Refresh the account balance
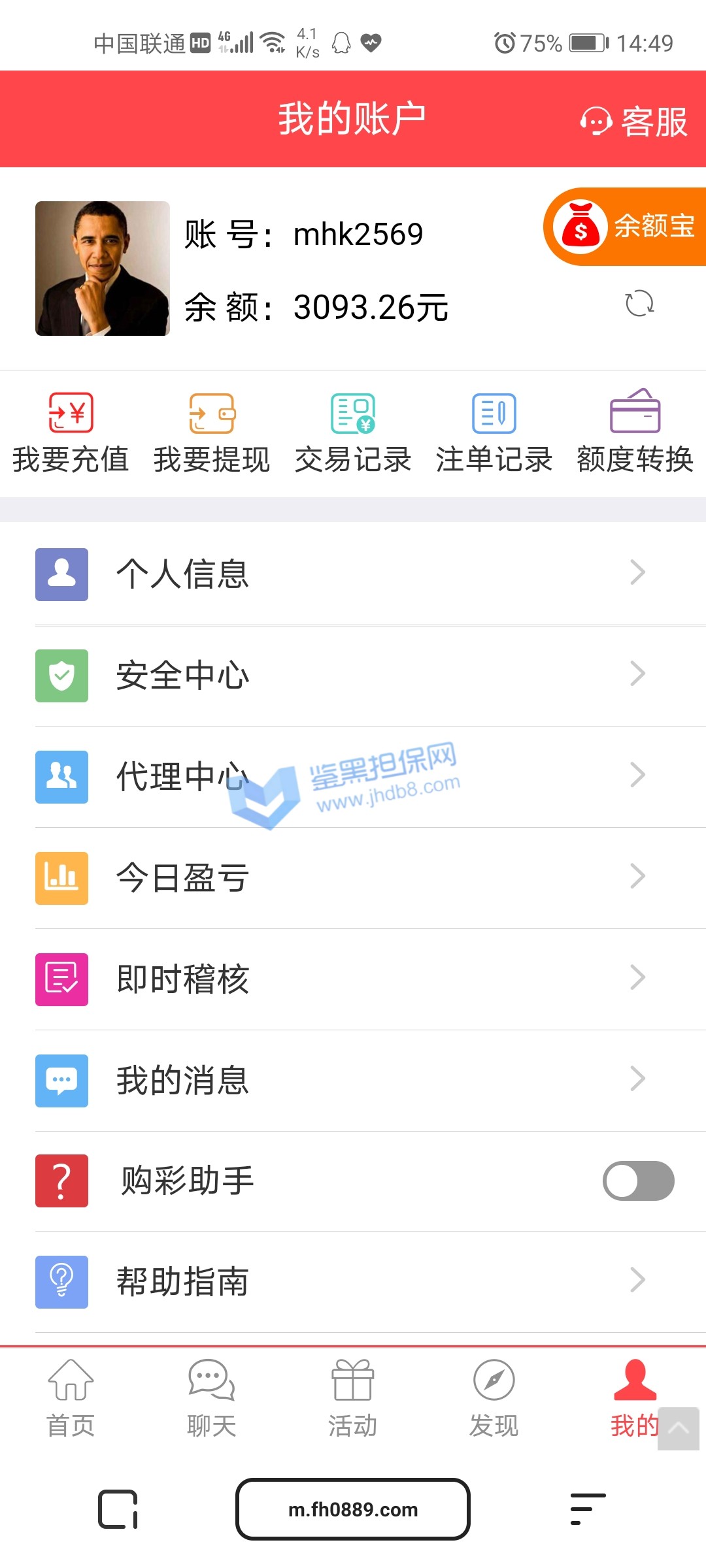The image size is (706, 1568). coord(639,304)
